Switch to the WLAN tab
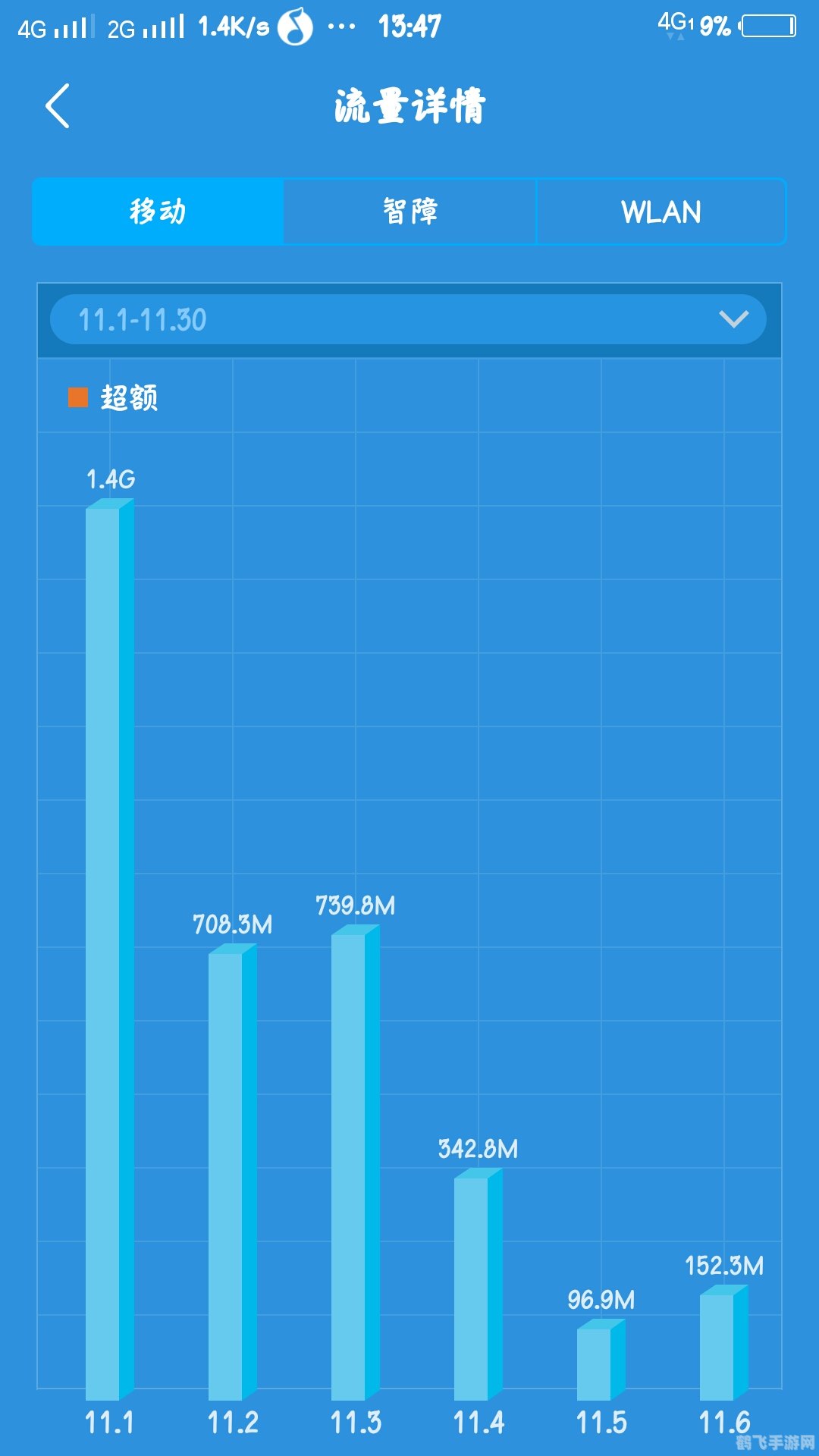Image resolution: width=819 pixels, height=1456 pixels. pos(661,212)
